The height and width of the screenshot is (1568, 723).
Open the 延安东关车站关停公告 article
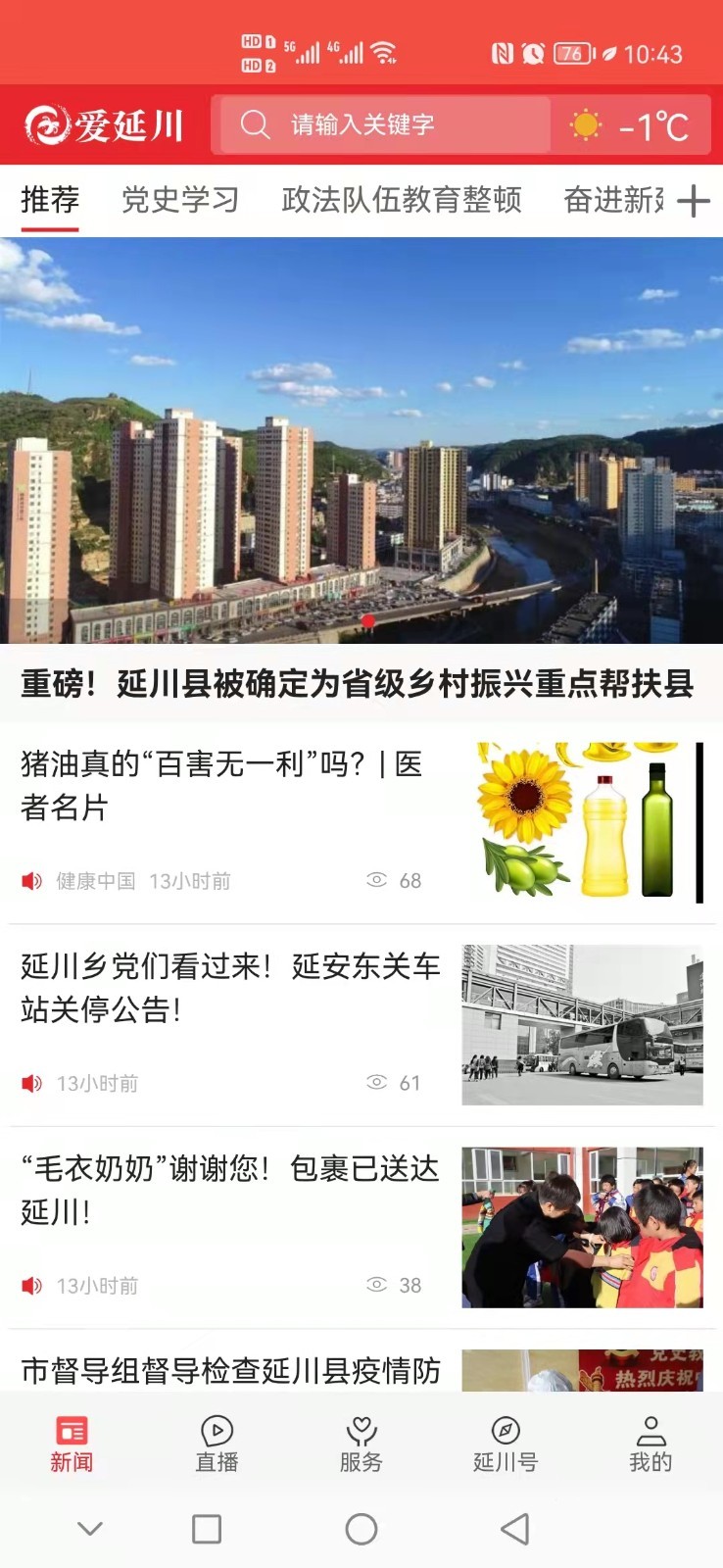coord(230,988)
